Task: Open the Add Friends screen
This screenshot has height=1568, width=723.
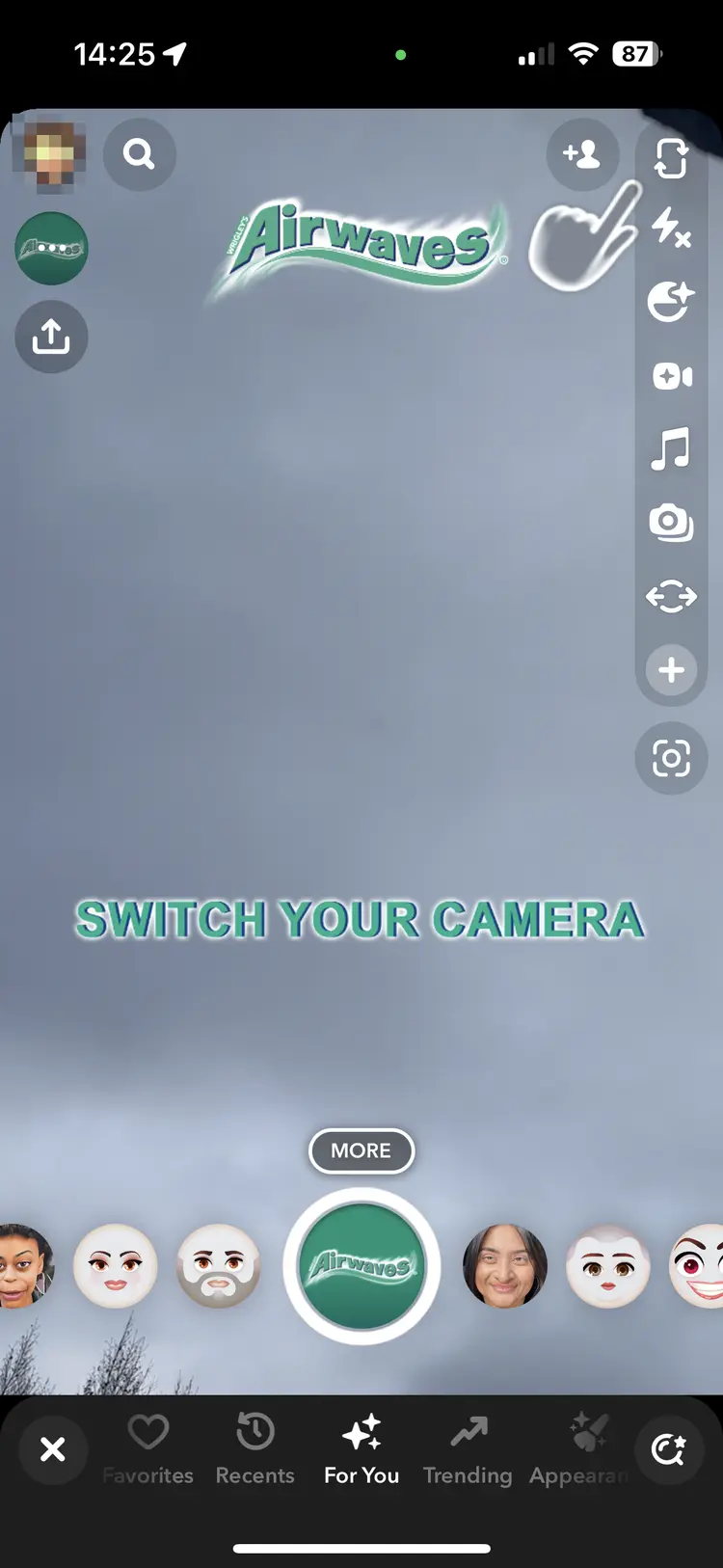Action: (x=583, y=154)
